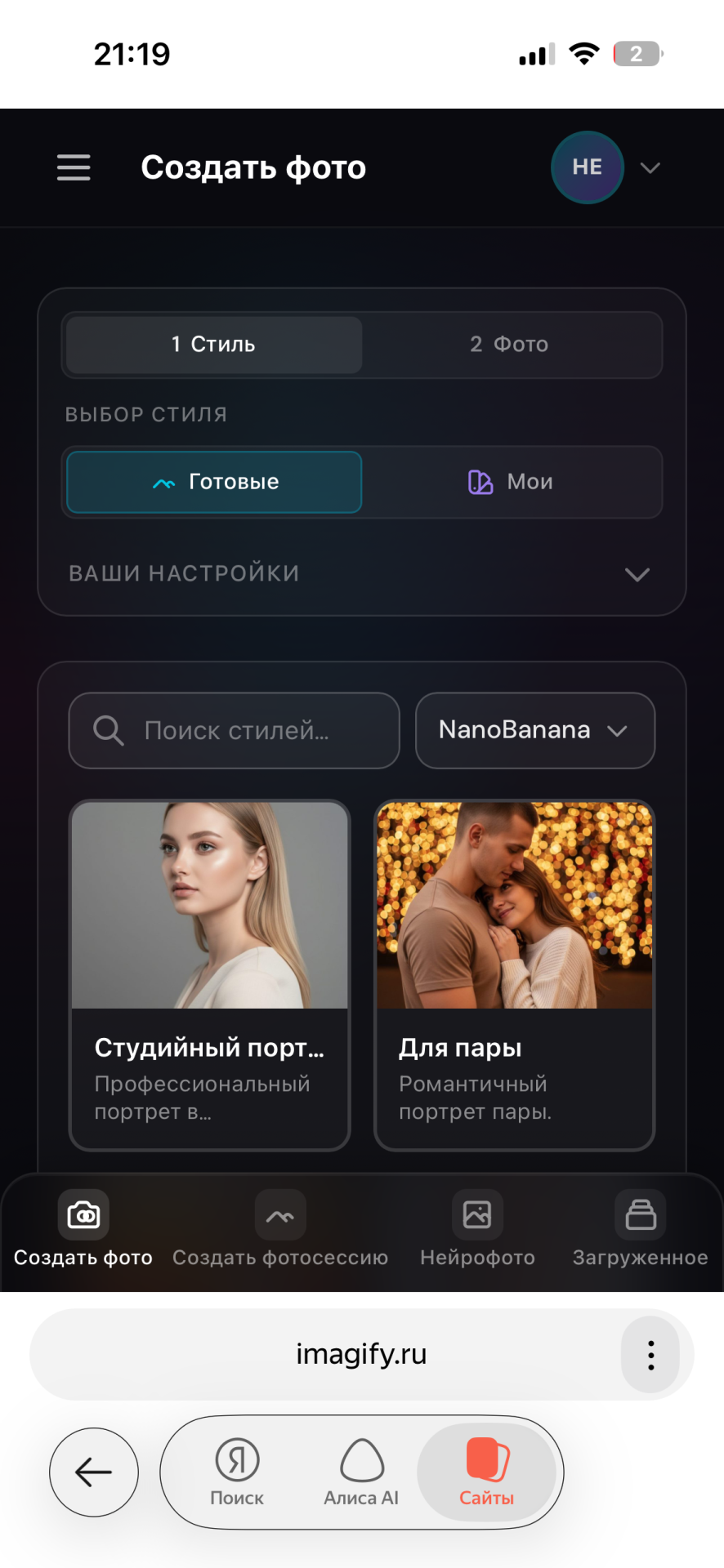The width and height of the screenshot is (724, 1568).
Task: Open Яндекс Поиск in the browser bar
Action: click(x=237, y=1472)
